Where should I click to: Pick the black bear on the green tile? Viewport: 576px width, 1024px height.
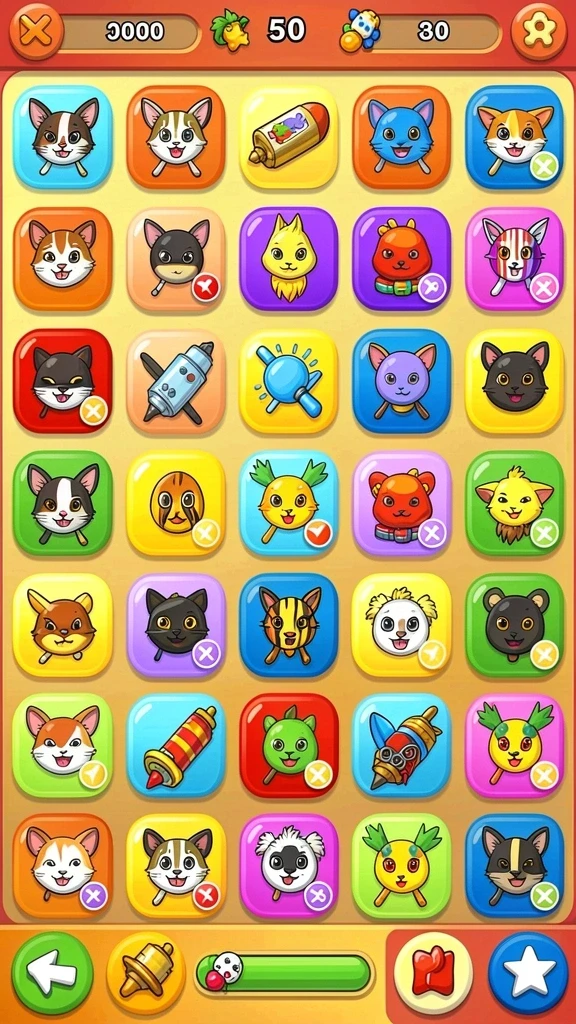click(x=515, y=625)
